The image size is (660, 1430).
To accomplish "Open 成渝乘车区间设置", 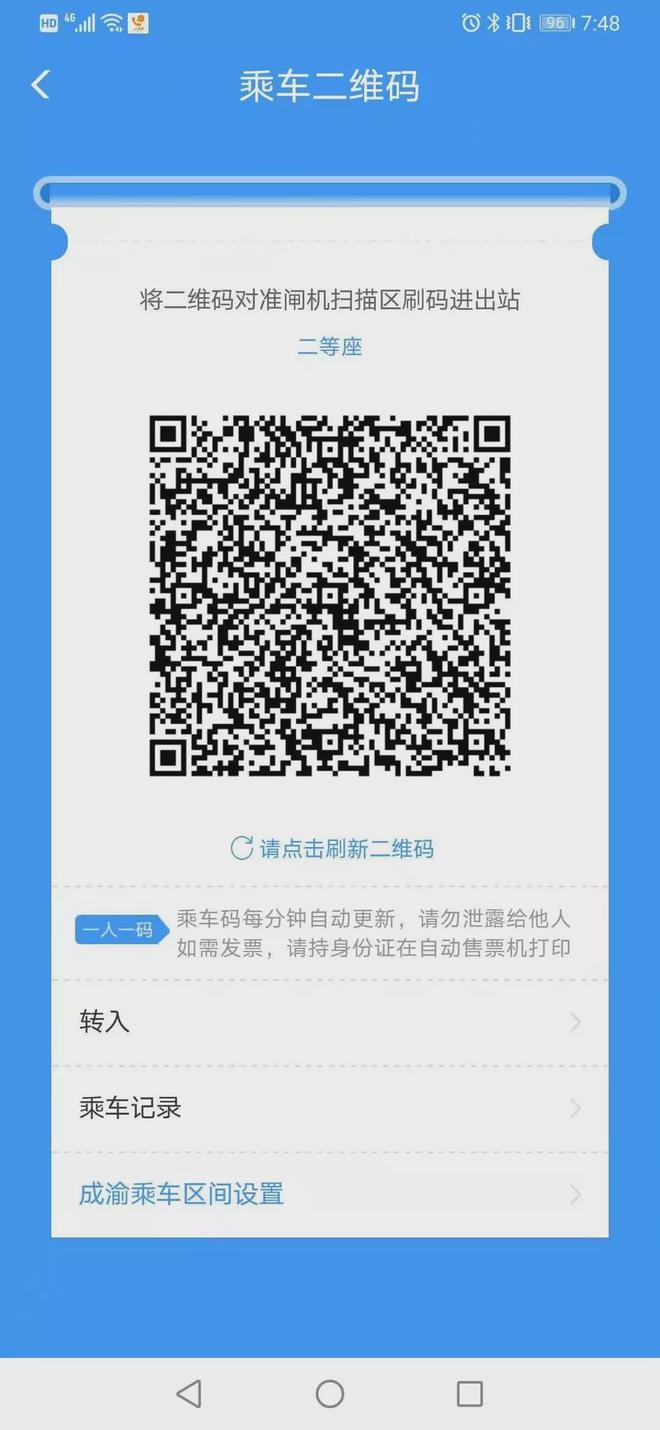I will point(330,1194).
